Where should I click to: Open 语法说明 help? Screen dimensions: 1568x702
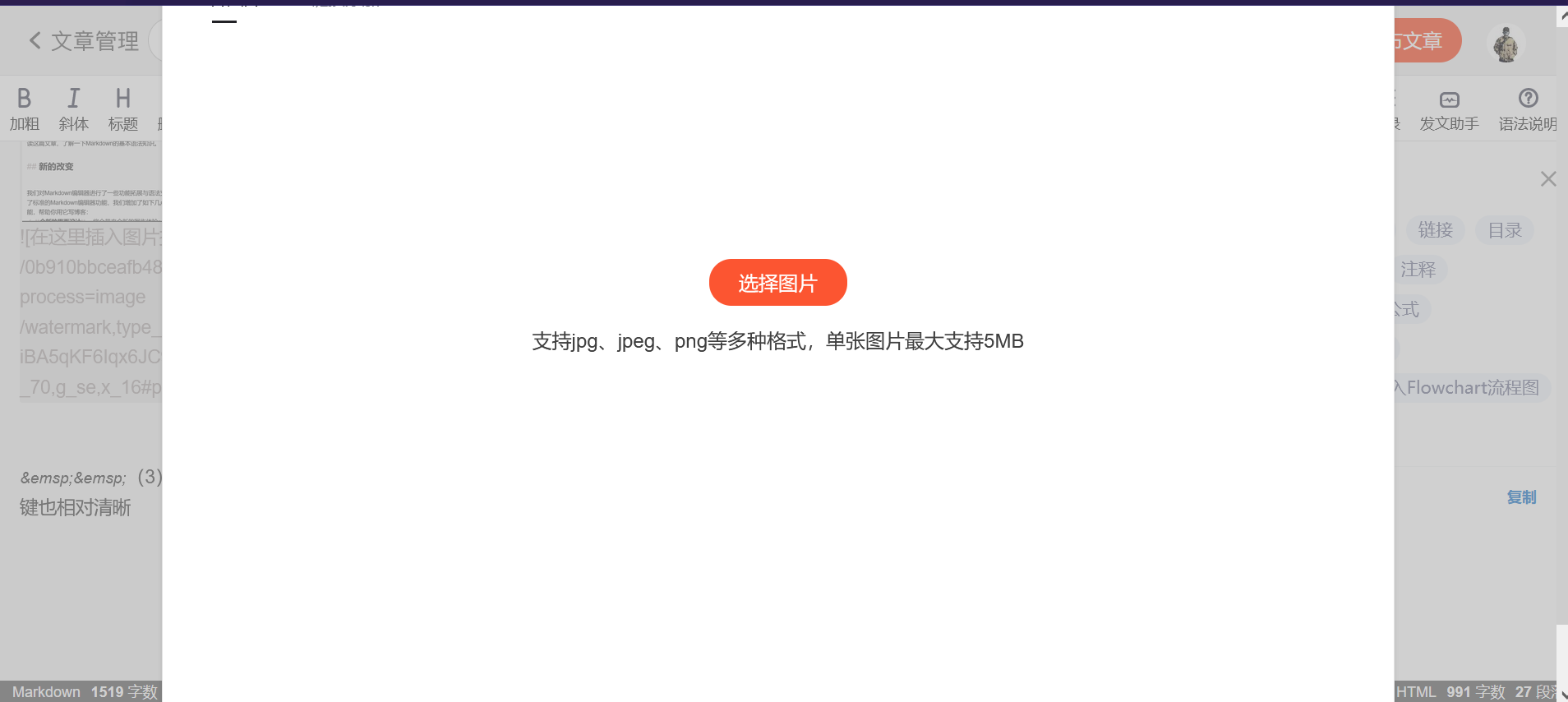(1527, 109)
